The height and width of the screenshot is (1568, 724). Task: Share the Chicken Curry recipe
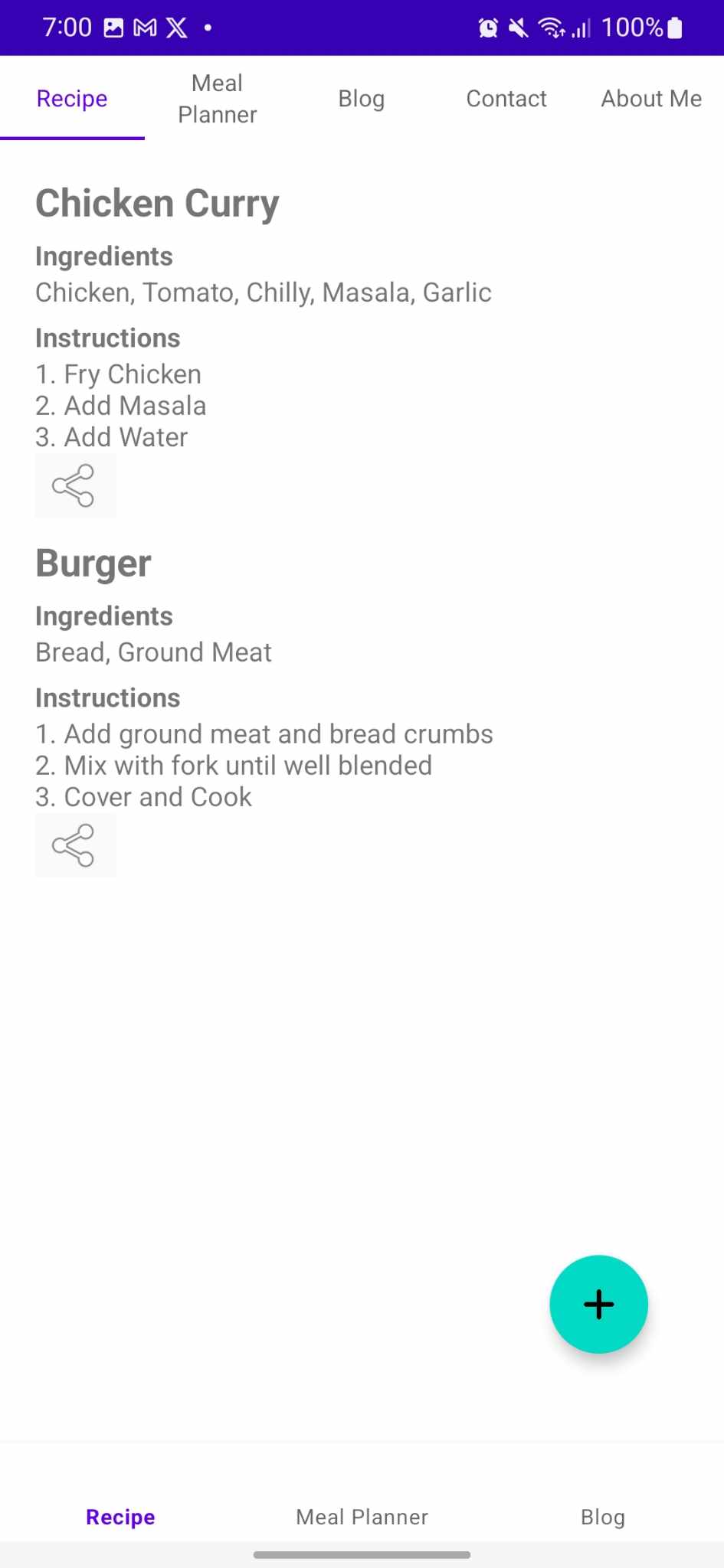[75, 485]
